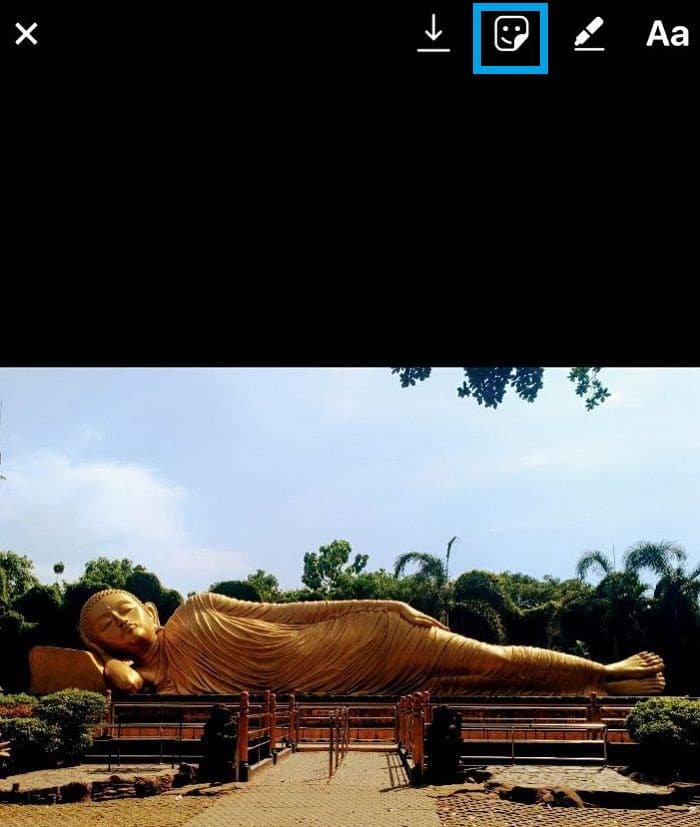The height and width of the screenshot is (827, 700).
Task: Select the drawing pen tool
Action: click(x=589, y=35)
